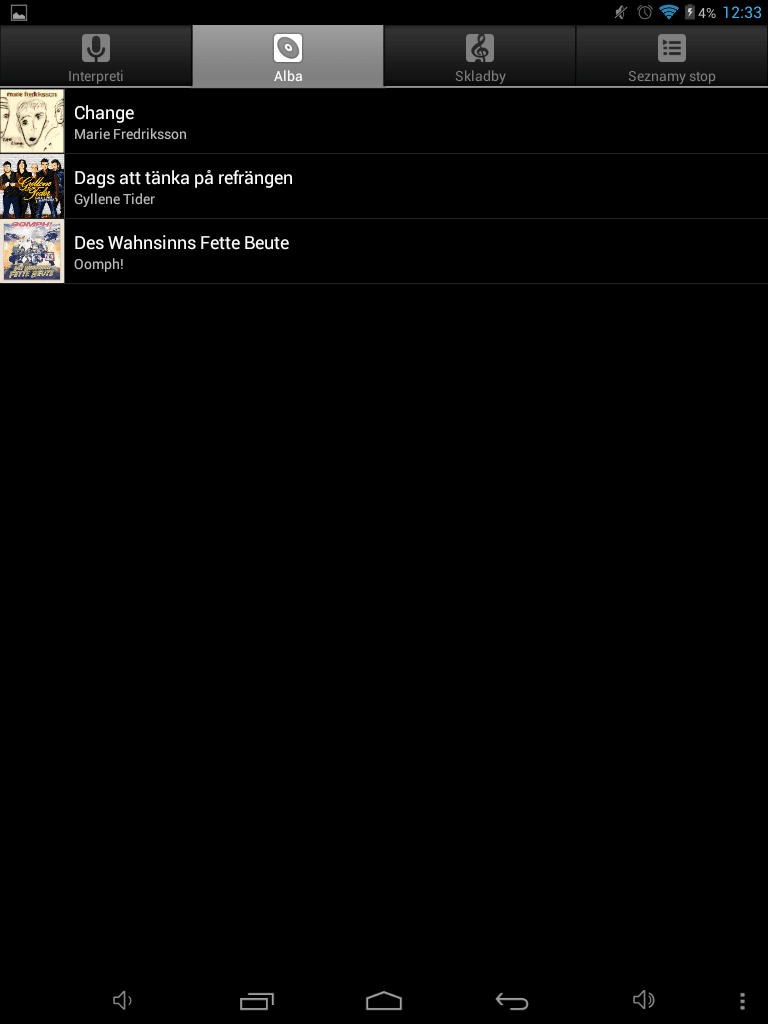Select the Alba tab
Screen dimensions: 768x1024
(x=288, y=57)
